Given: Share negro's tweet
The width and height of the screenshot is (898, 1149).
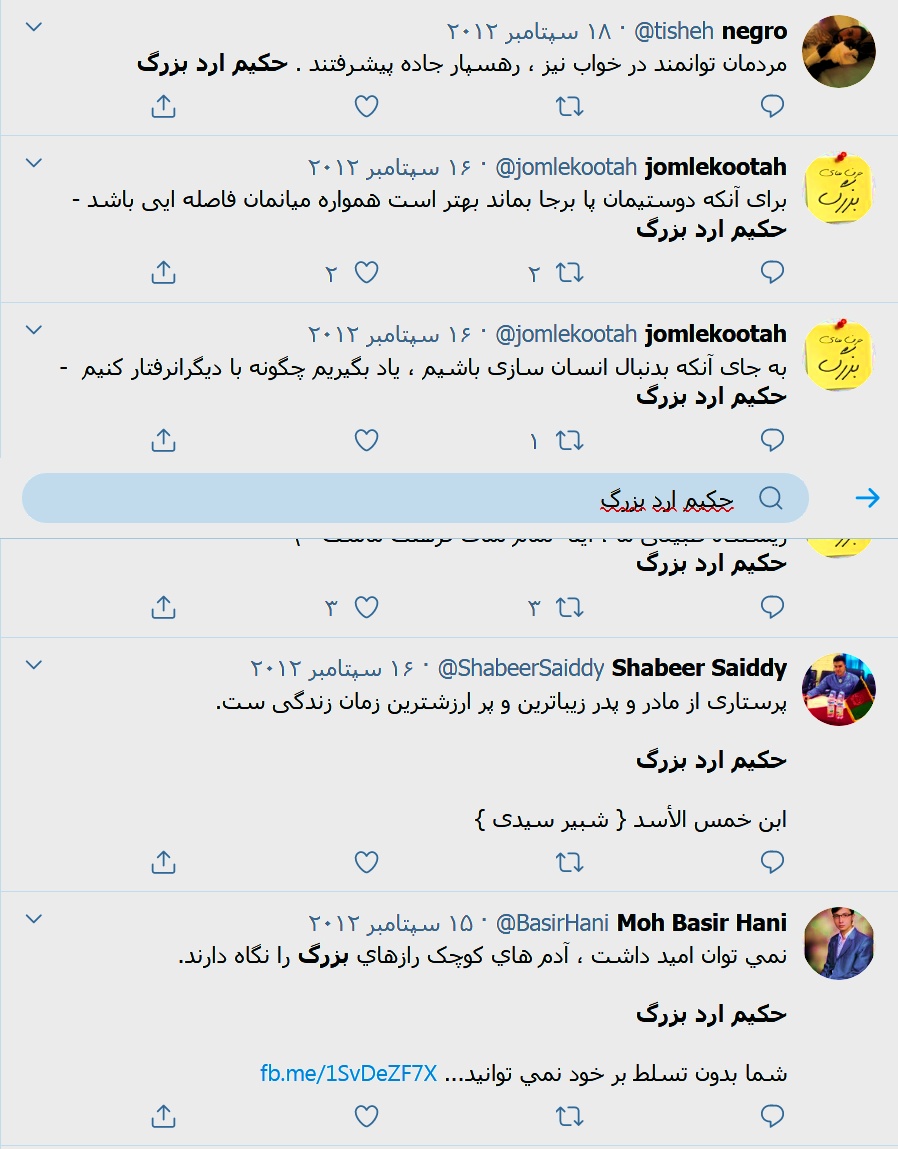Looking at the screenshot, I should point(164,106).
